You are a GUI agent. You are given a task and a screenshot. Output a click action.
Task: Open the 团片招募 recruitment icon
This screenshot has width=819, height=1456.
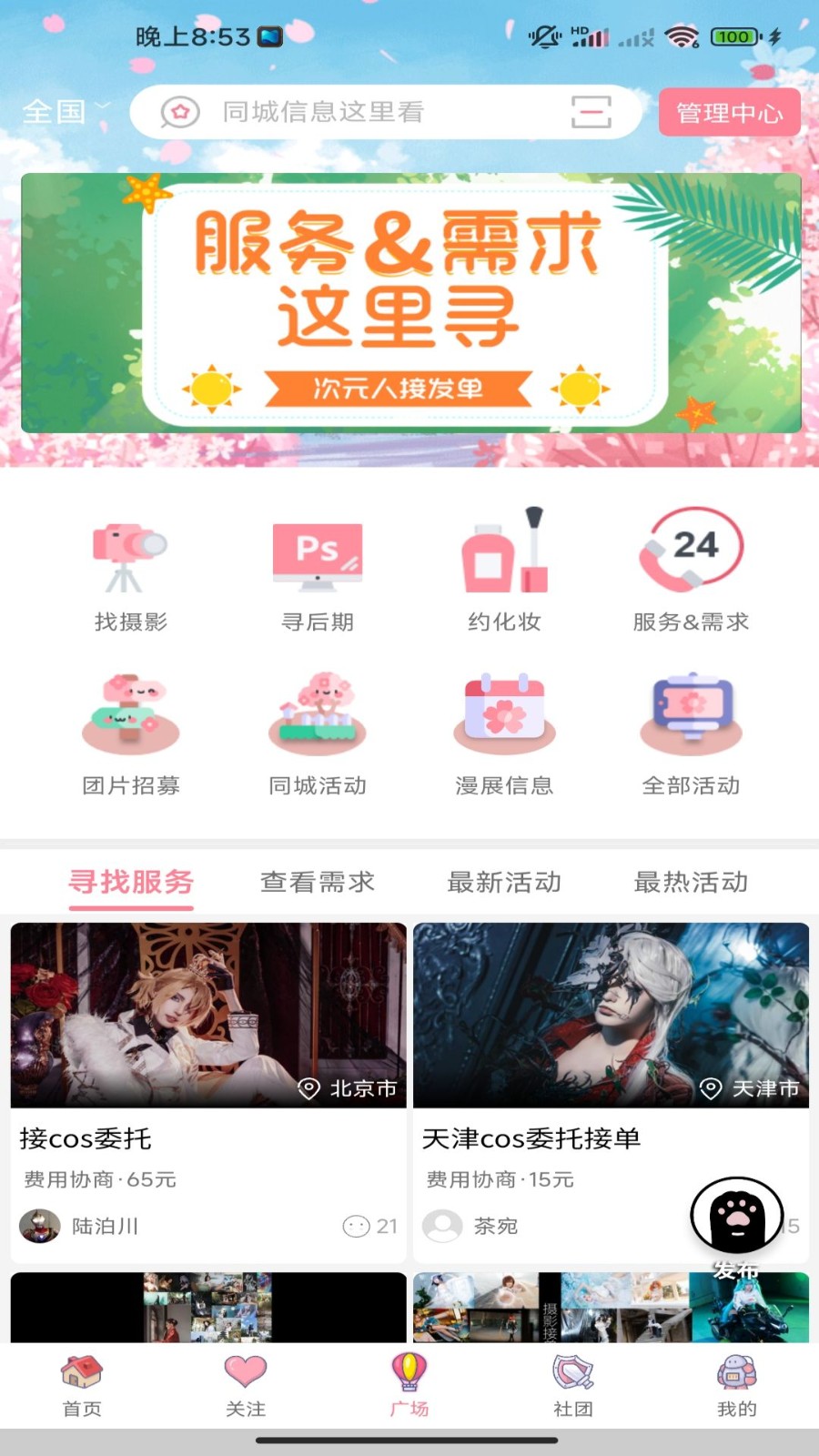(x=130, y=717)
